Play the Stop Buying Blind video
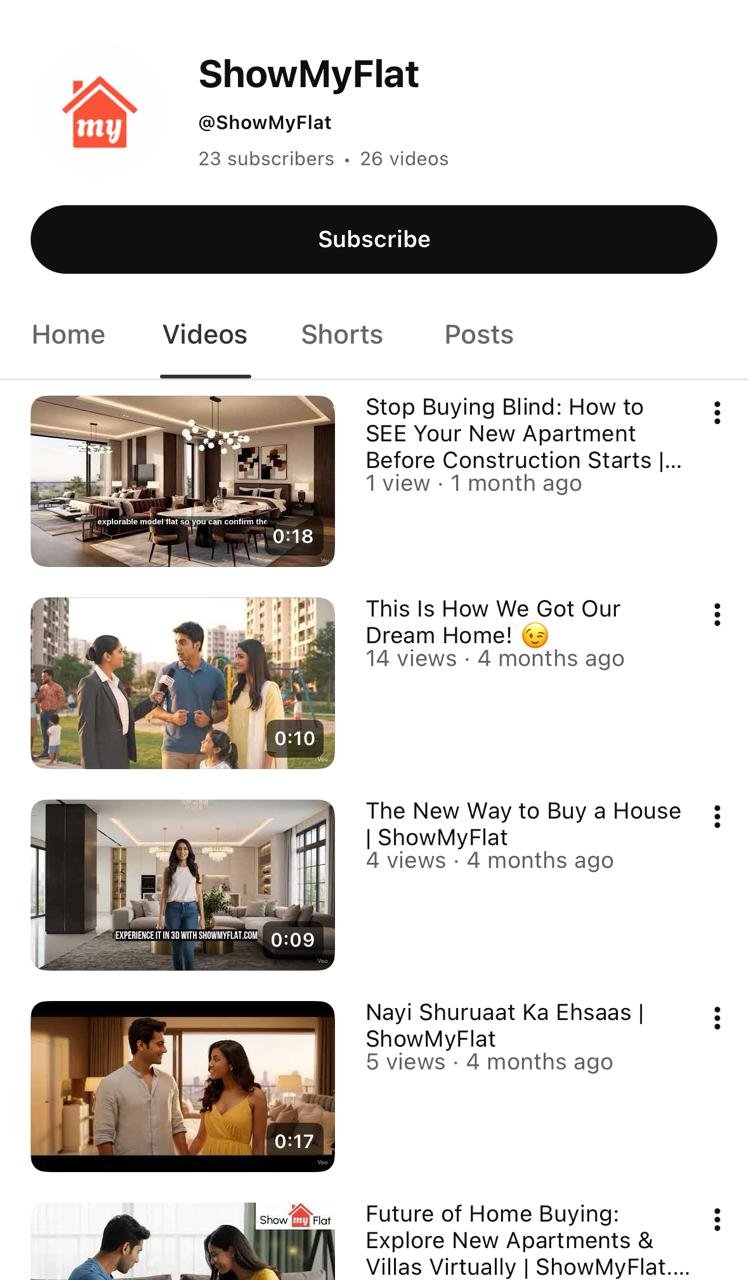Image resolution: width=748 pixels, height=1280 pixels. tap(183, 481)
